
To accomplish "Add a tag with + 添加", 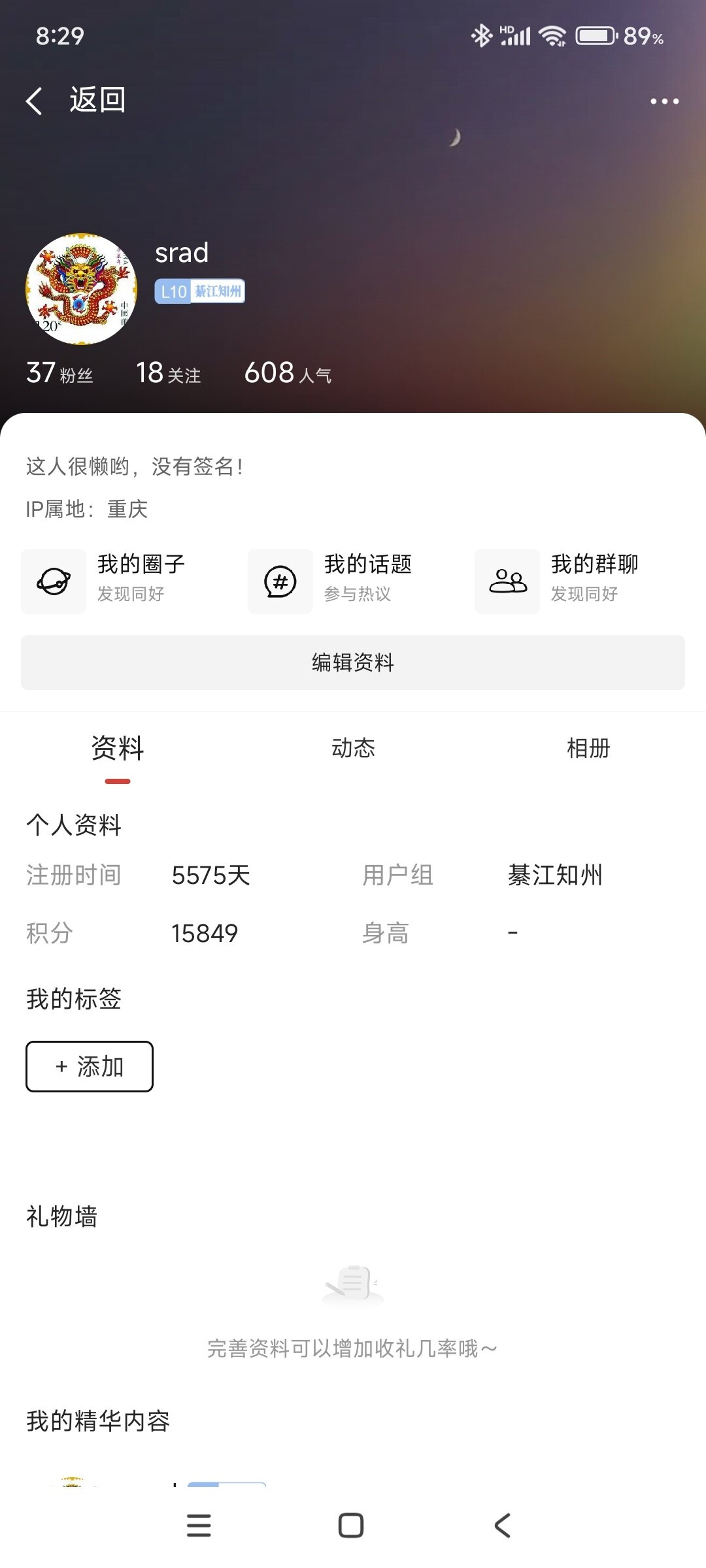I will pos(90,1066).
